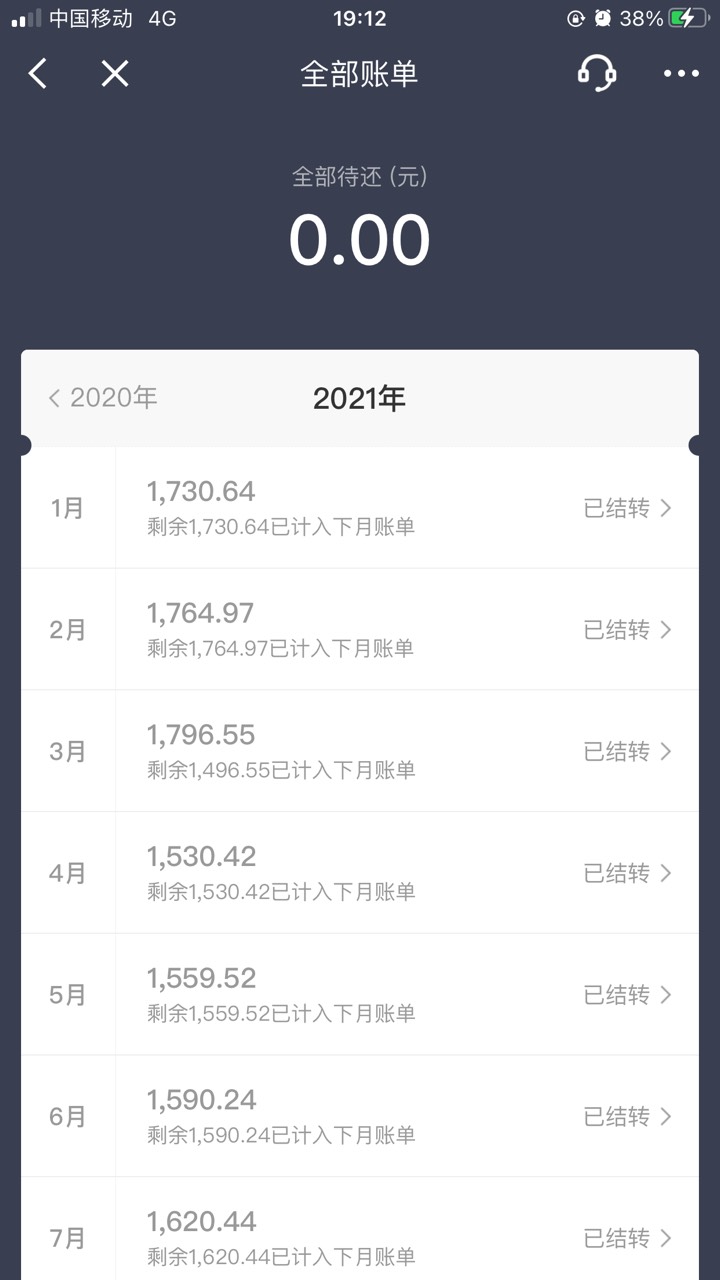Switch to the 2020年 bills

103,398
